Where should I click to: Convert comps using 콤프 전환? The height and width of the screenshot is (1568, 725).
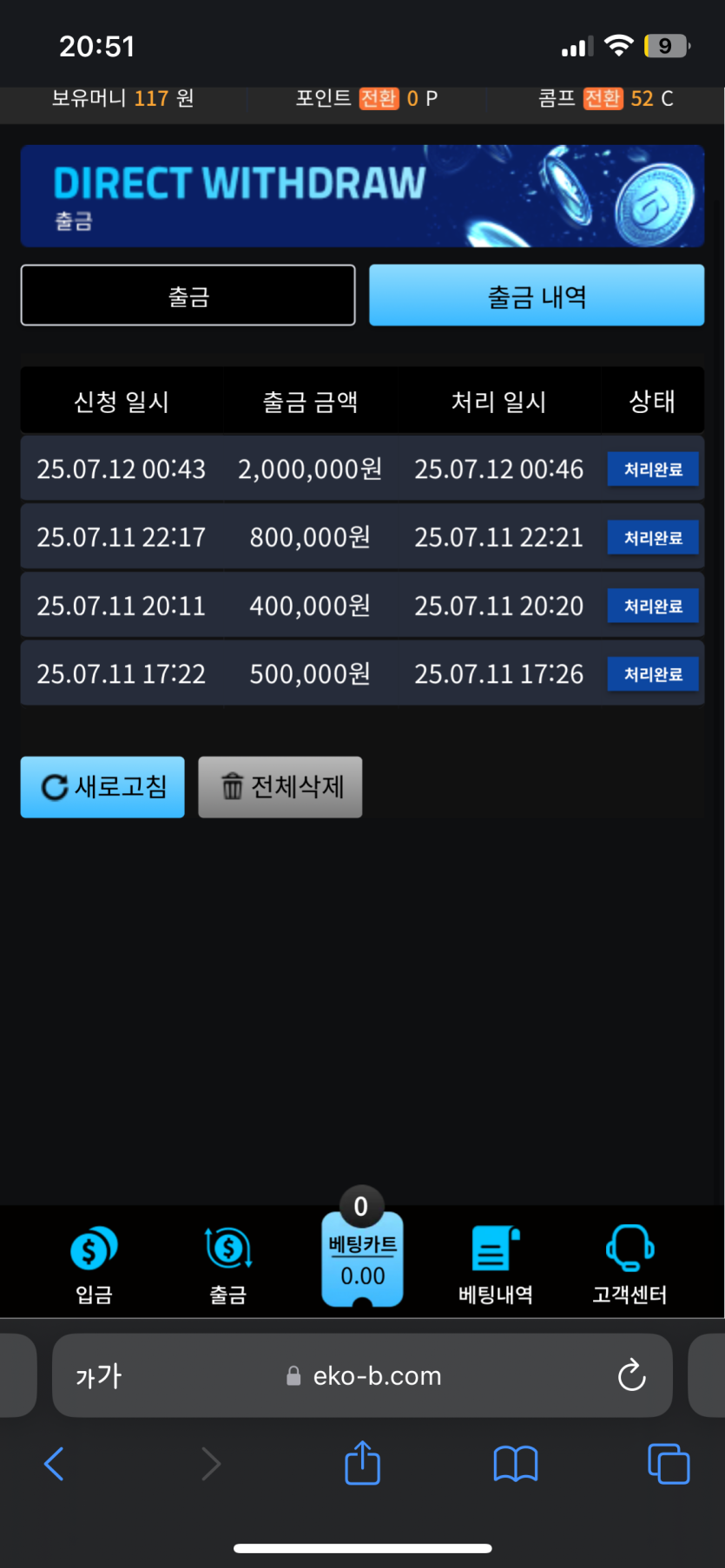tap(603, 99)
